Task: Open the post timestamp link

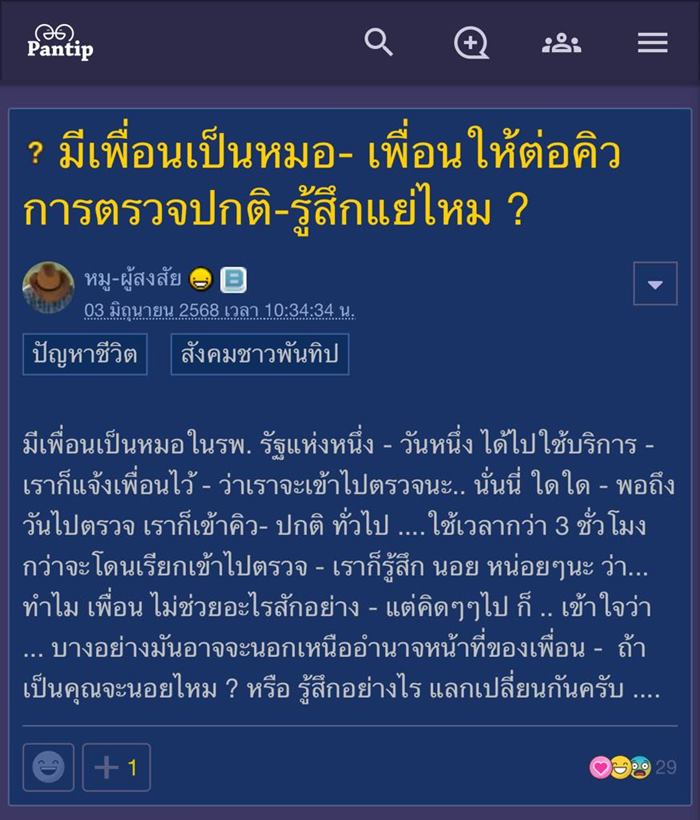Action: [x=218, y=311]
